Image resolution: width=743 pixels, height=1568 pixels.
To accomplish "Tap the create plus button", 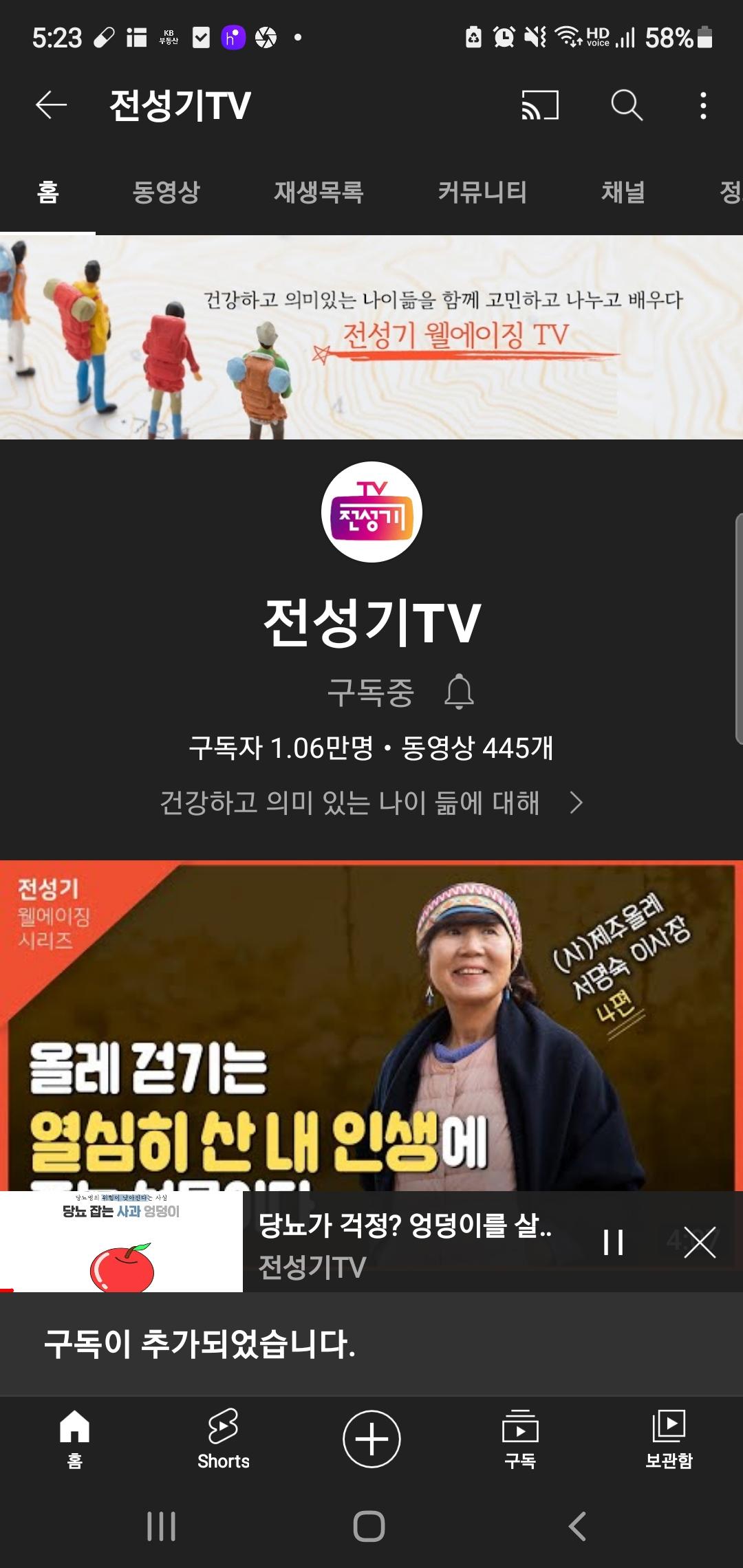I will [x=371, y=1439].
